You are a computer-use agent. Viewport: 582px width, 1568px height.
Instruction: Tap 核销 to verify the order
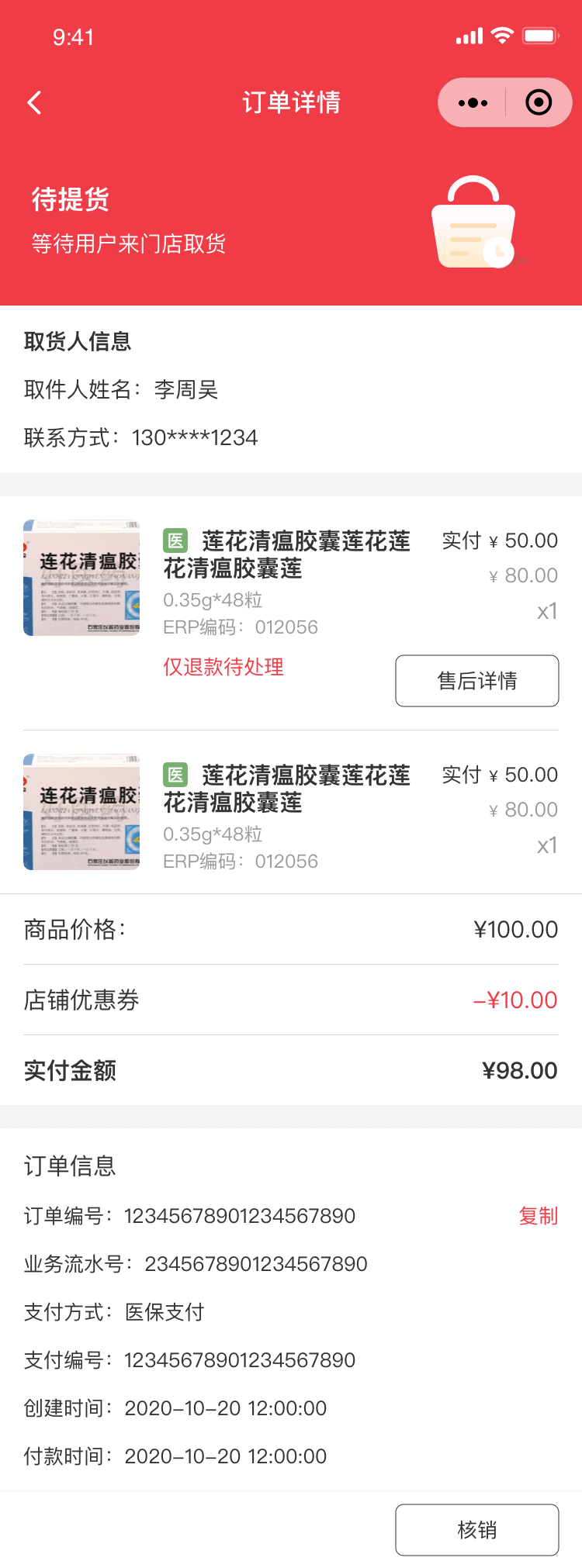[476, 1530]
